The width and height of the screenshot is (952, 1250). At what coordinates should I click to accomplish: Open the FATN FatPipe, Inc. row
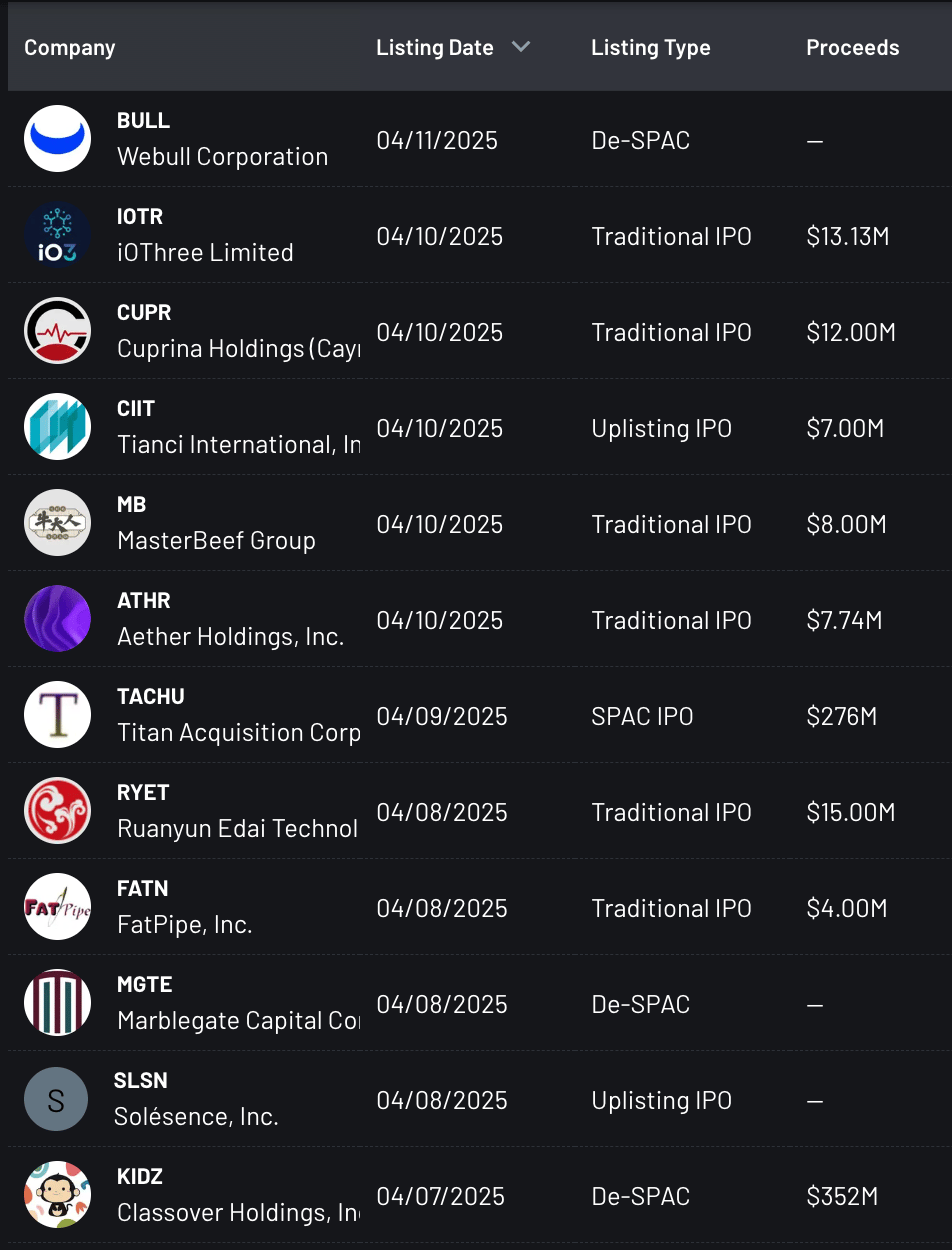[185, 907]
